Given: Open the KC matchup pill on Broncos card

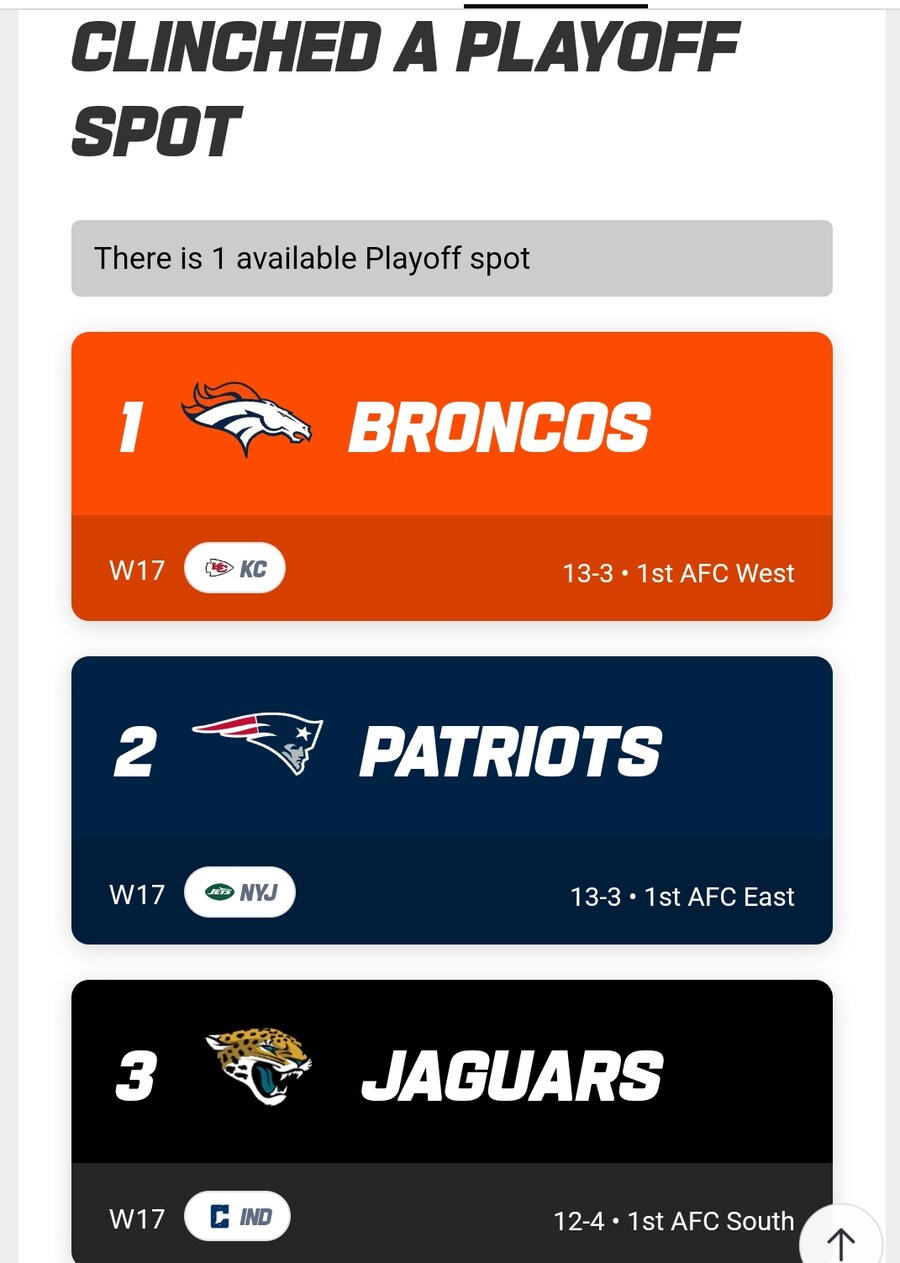Looking at the screenshot, I should coord(234,567).
